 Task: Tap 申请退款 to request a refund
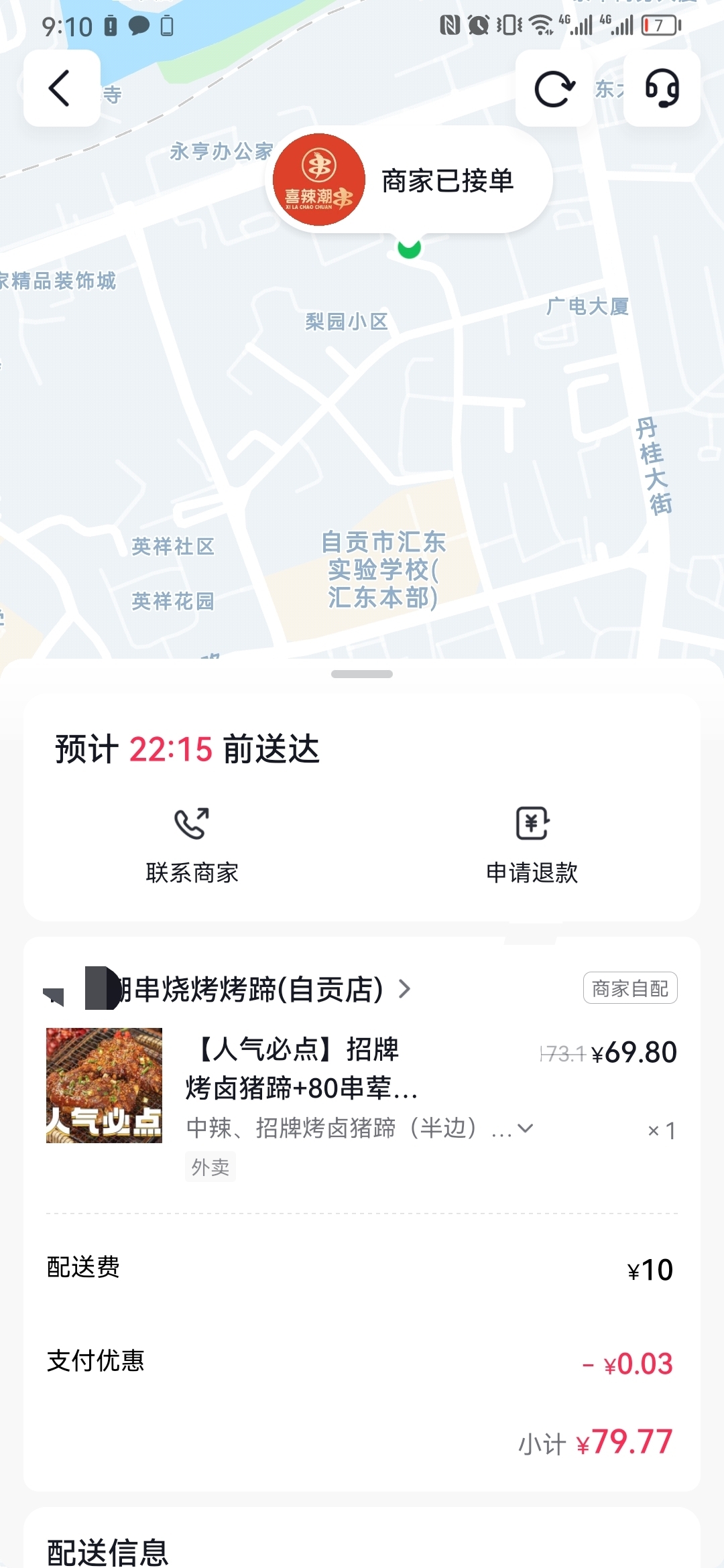click(532, 846)
